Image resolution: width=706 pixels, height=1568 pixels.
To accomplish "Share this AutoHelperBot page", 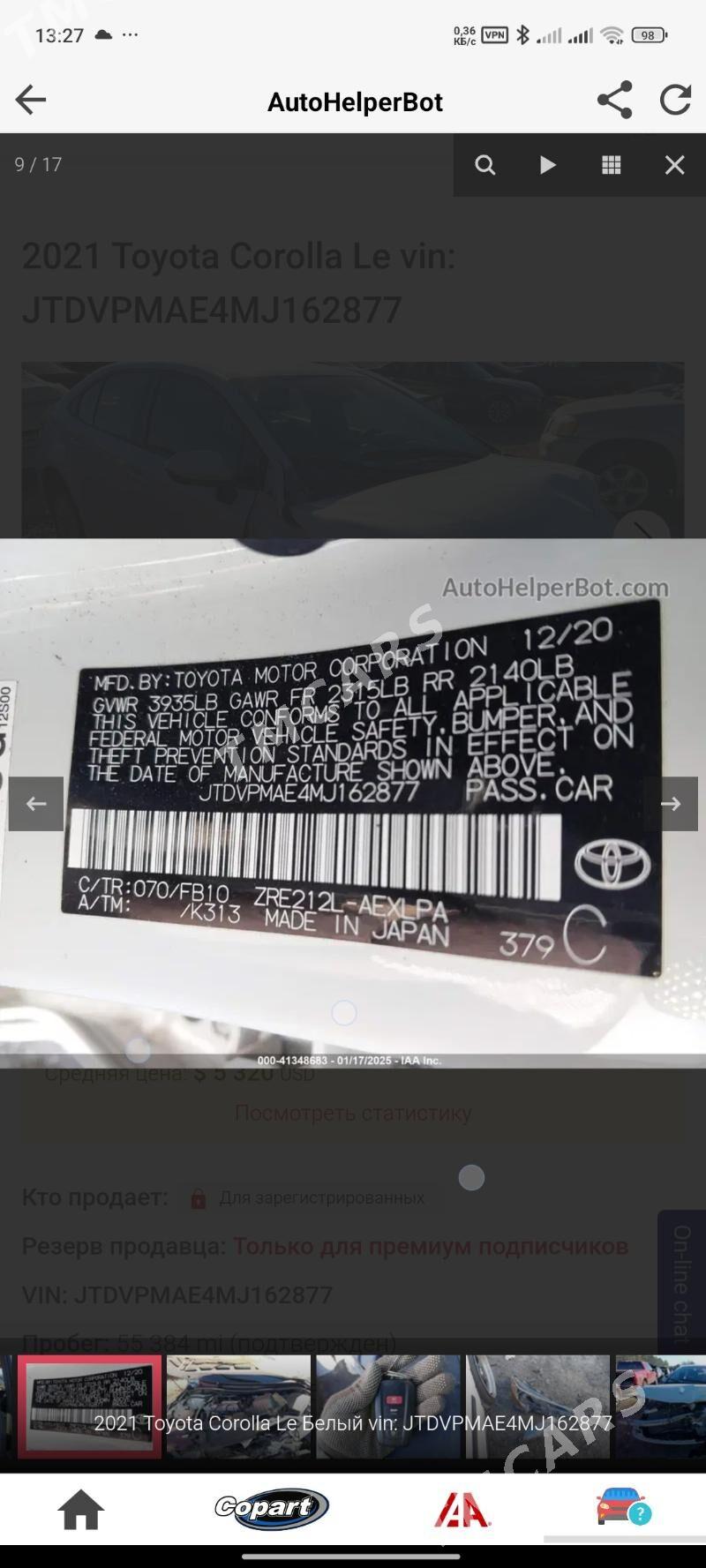I will pyautogui.click(x=614, y=100).
